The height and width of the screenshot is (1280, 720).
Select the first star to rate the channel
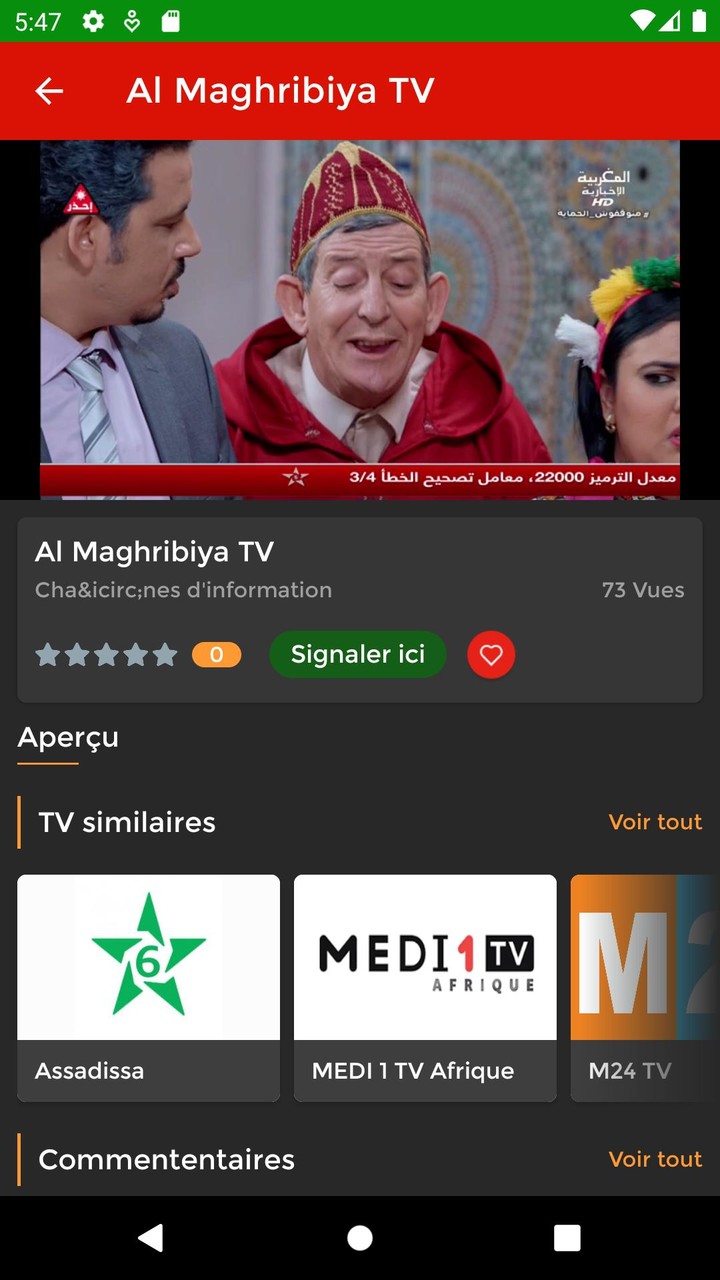point(48,654)
